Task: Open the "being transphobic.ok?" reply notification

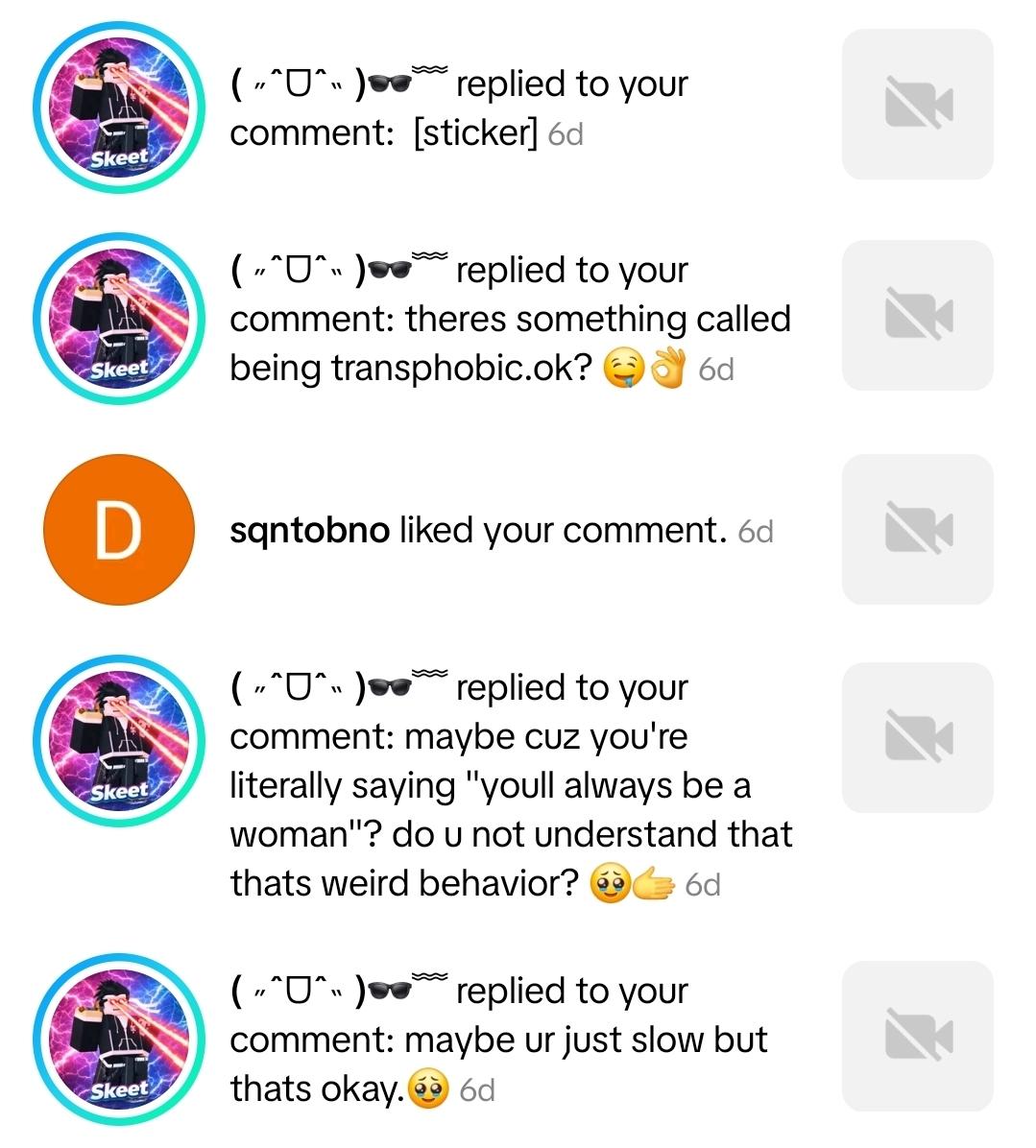Action: (x=509, y=319)
